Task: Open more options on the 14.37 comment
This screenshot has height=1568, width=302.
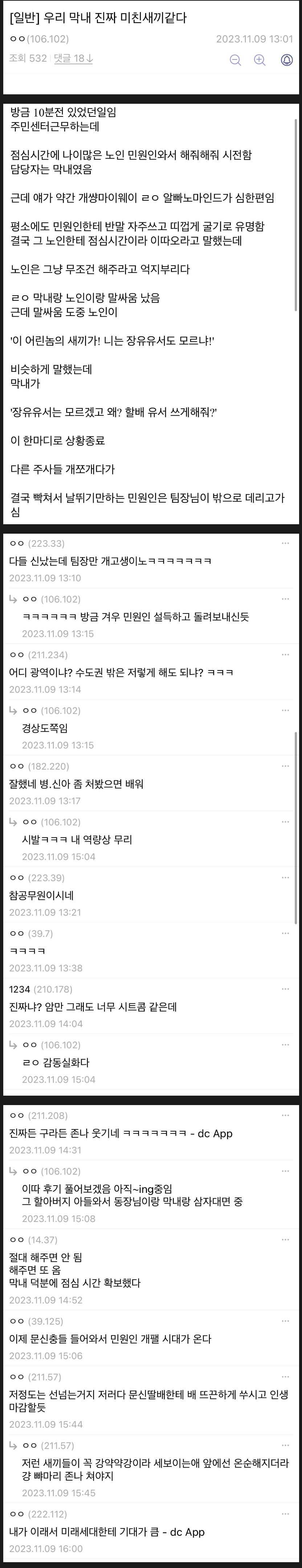Action: click(x=285, y=1239)
